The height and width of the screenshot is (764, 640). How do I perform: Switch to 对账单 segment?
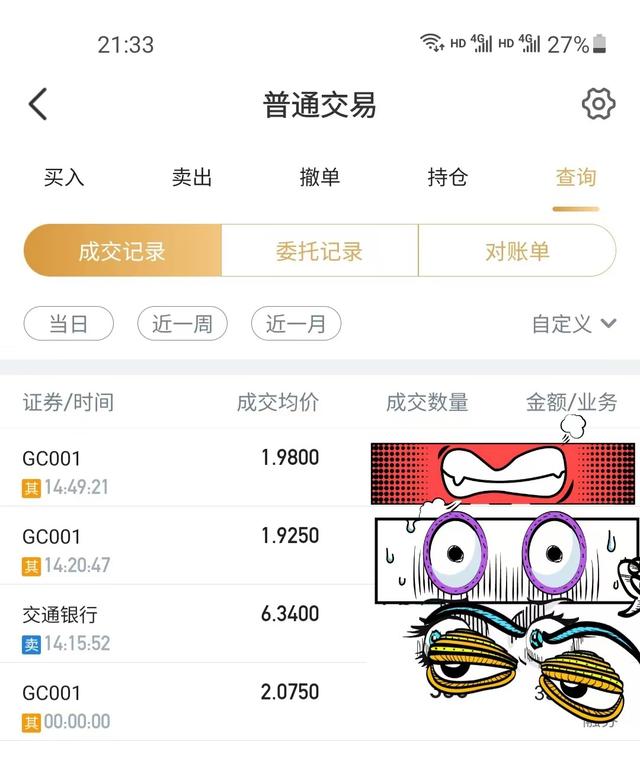517,250
